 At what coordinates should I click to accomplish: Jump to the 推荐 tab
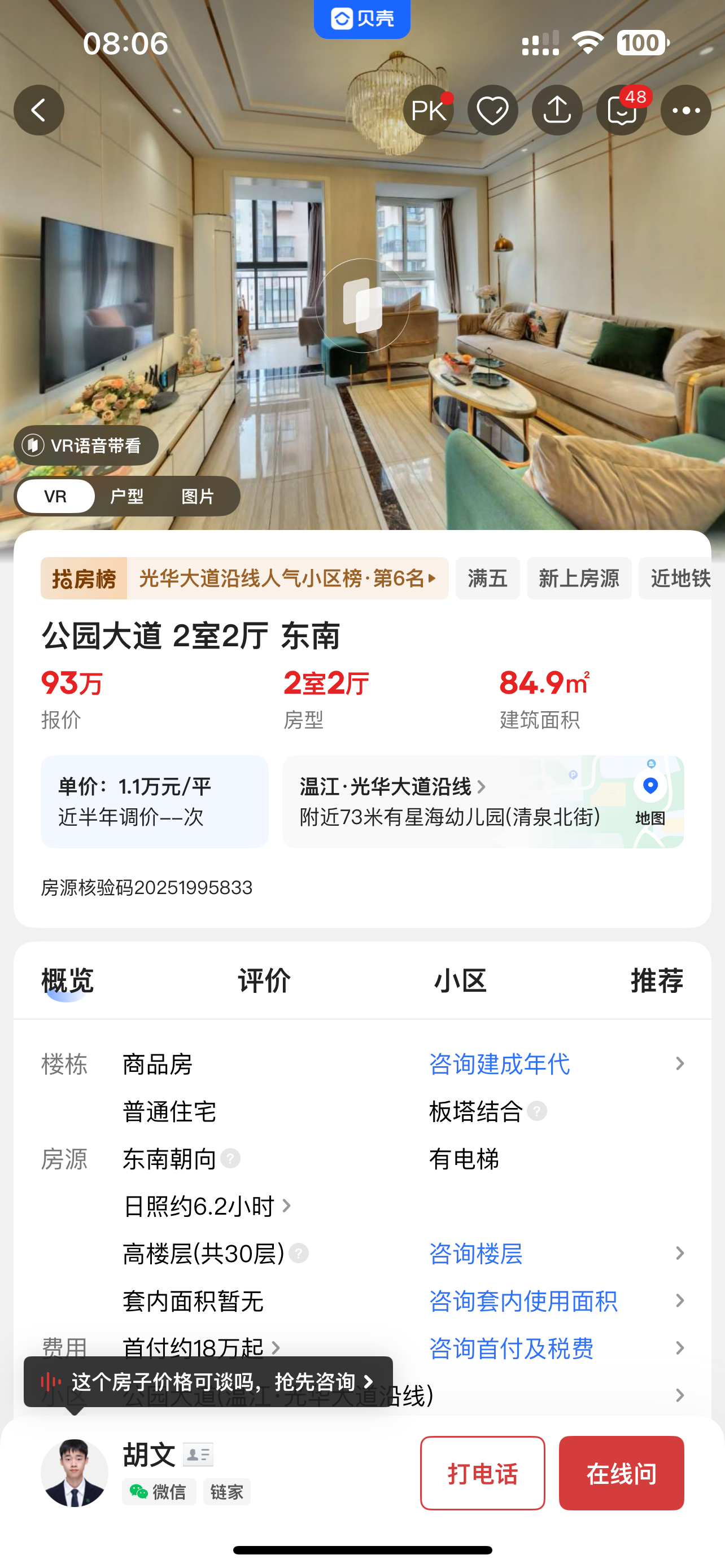[656, 980]
